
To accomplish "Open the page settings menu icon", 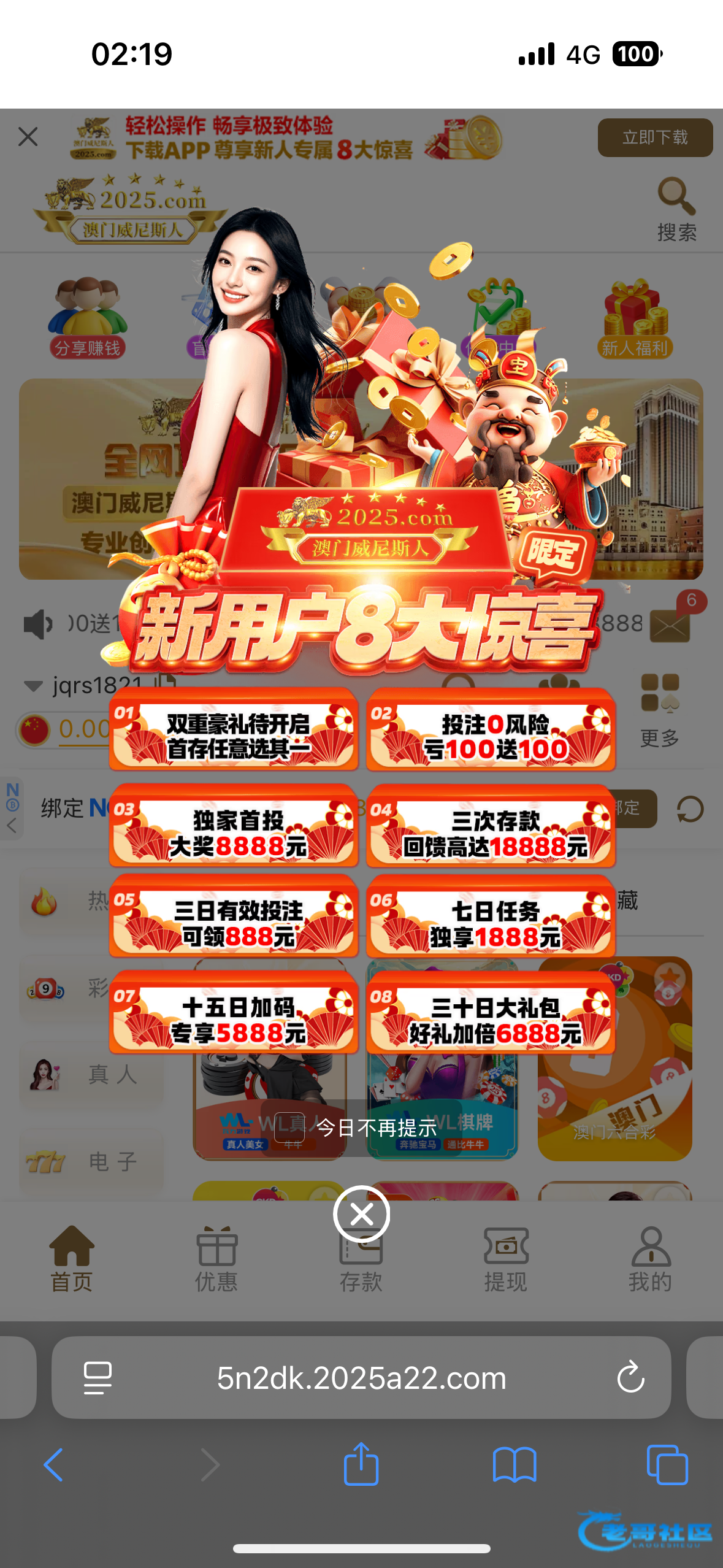I will click(x=98, y=1378).
